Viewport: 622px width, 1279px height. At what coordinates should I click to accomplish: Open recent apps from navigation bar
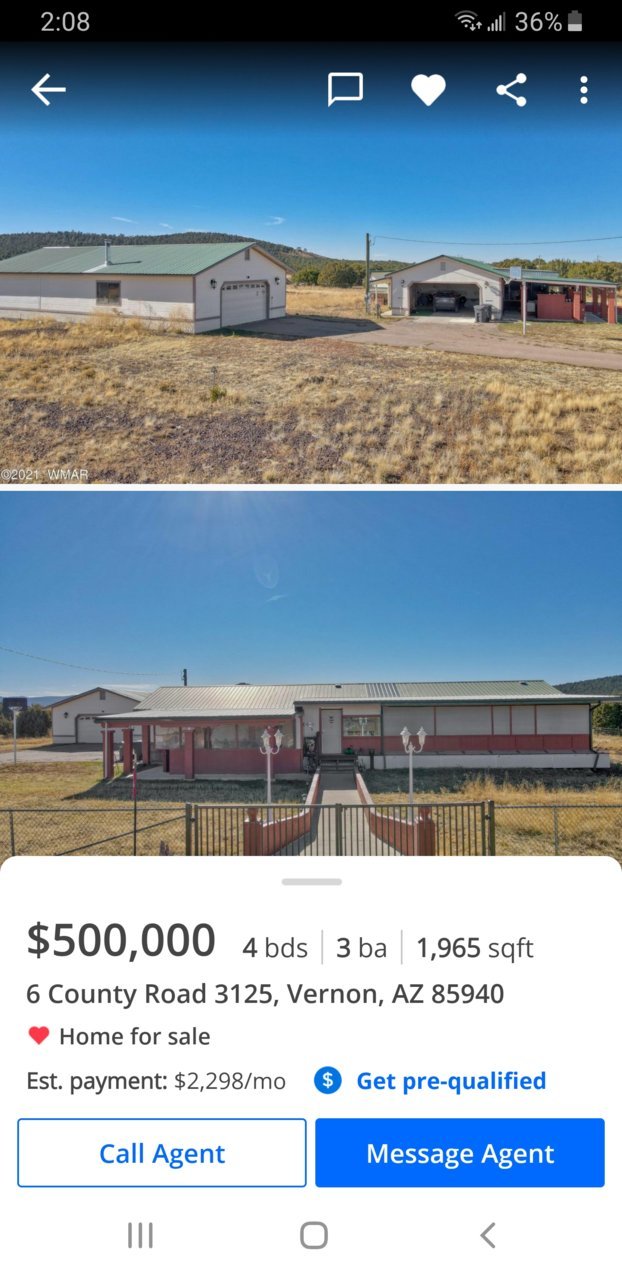point(140,1236)
